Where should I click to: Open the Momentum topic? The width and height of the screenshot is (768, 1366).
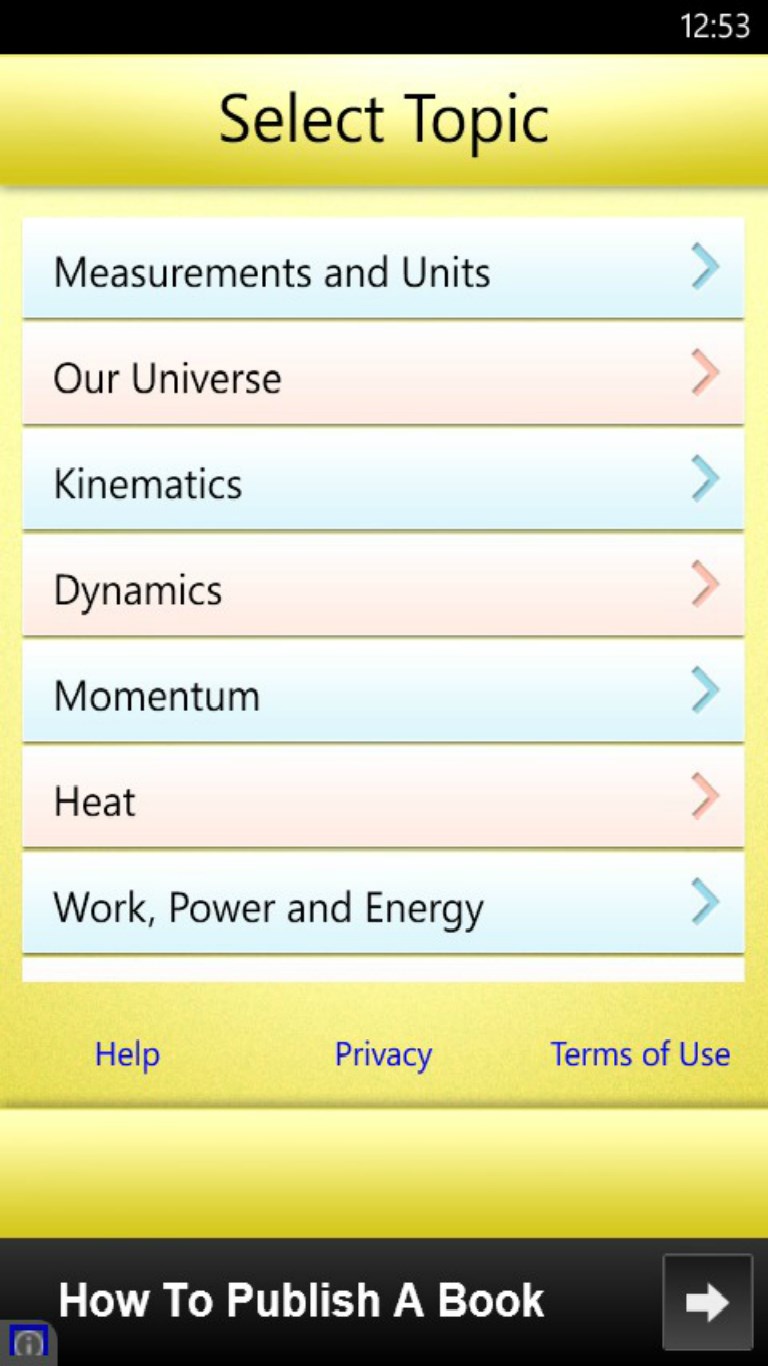point(383,692)
